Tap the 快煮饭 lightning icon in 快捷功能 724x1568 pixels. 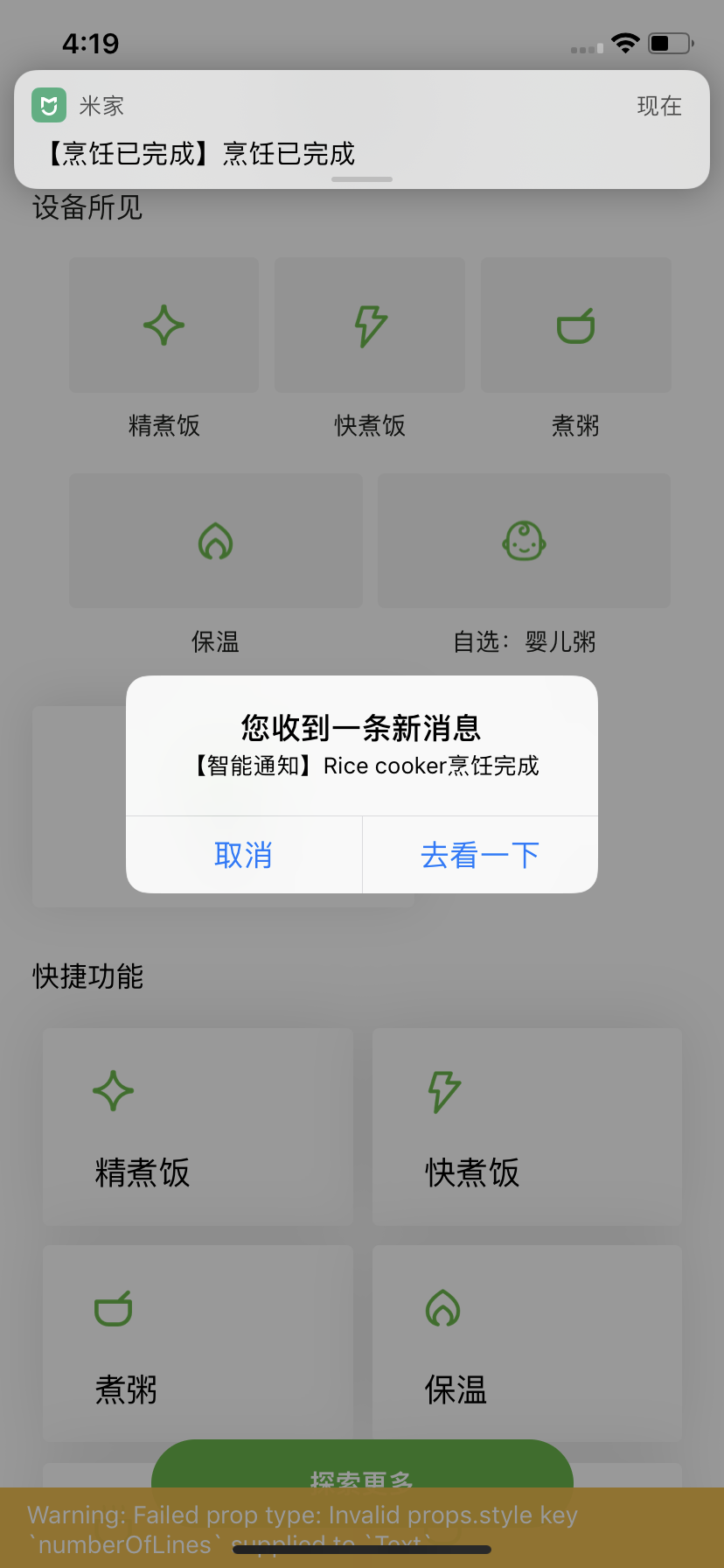point(444,1091)
